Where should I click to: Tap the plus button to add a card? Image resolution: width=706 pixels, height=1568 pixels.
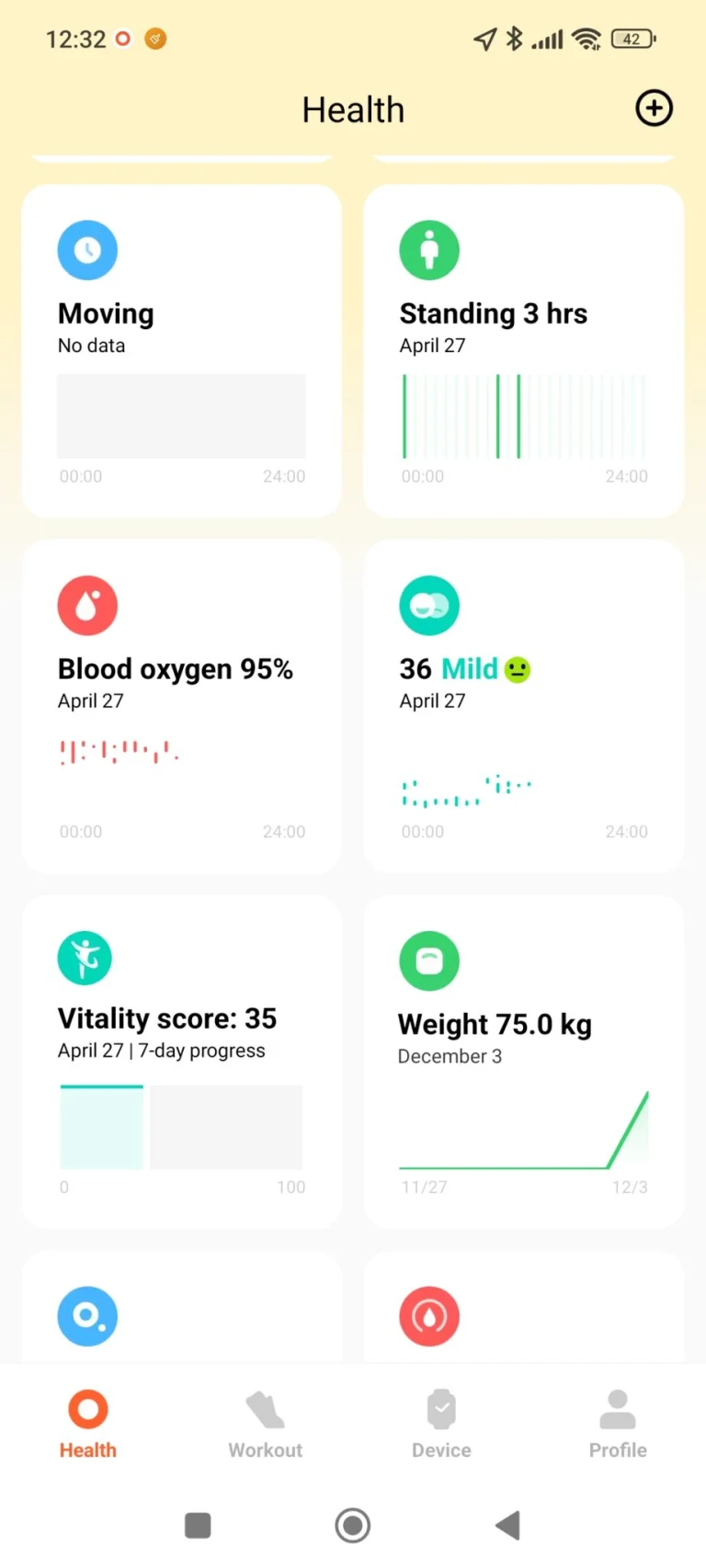(x=655, y=108)
